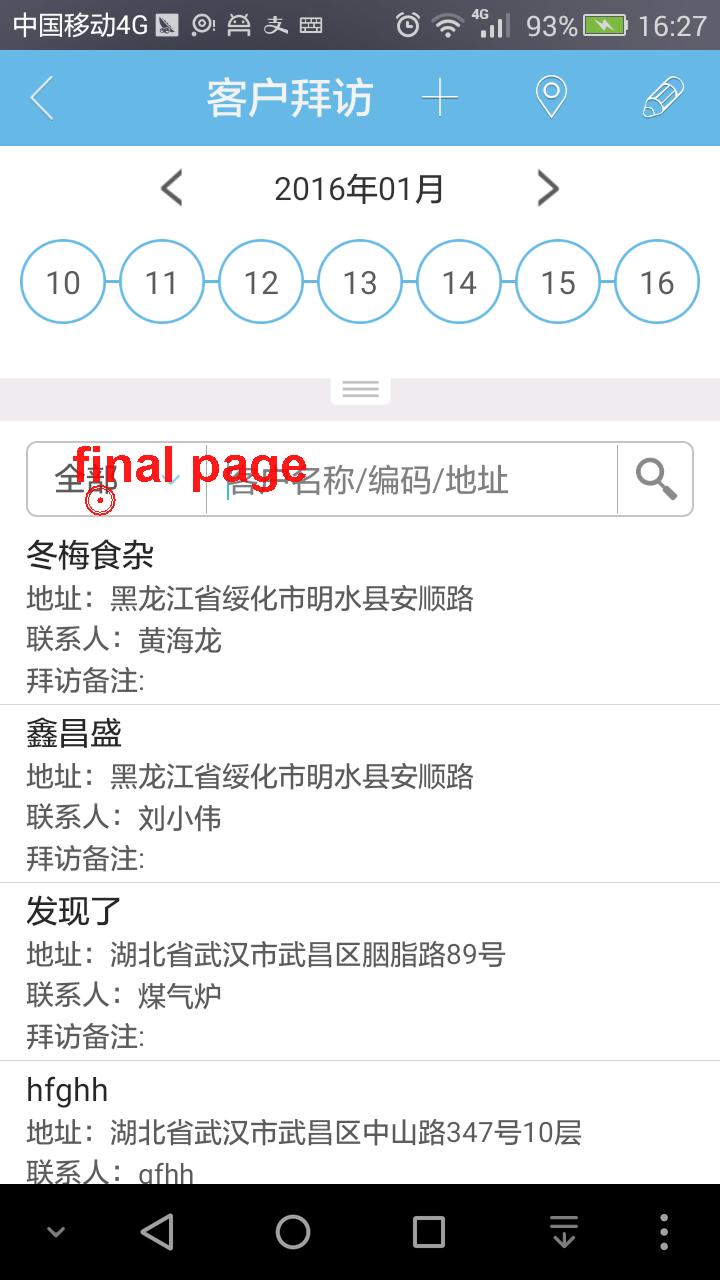Open the 全部 filter dropdown

(x=117, y=479)
